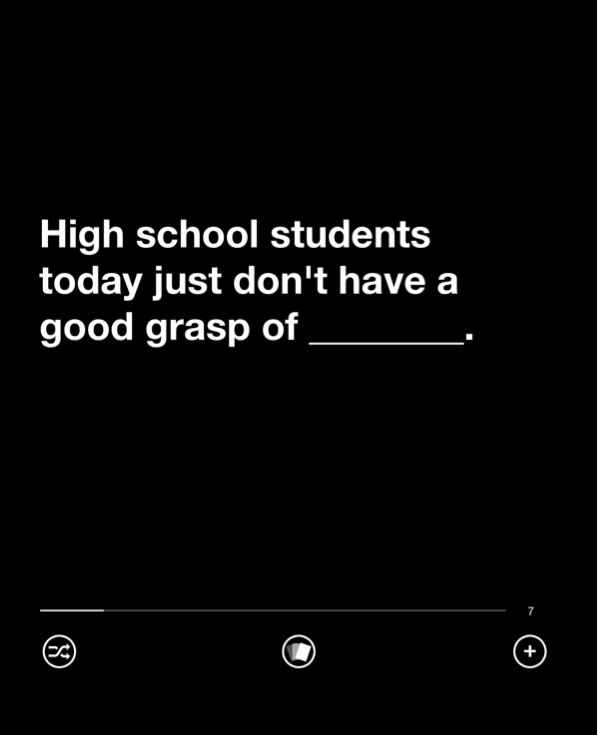Shuffle the card deck

[59, 652]
